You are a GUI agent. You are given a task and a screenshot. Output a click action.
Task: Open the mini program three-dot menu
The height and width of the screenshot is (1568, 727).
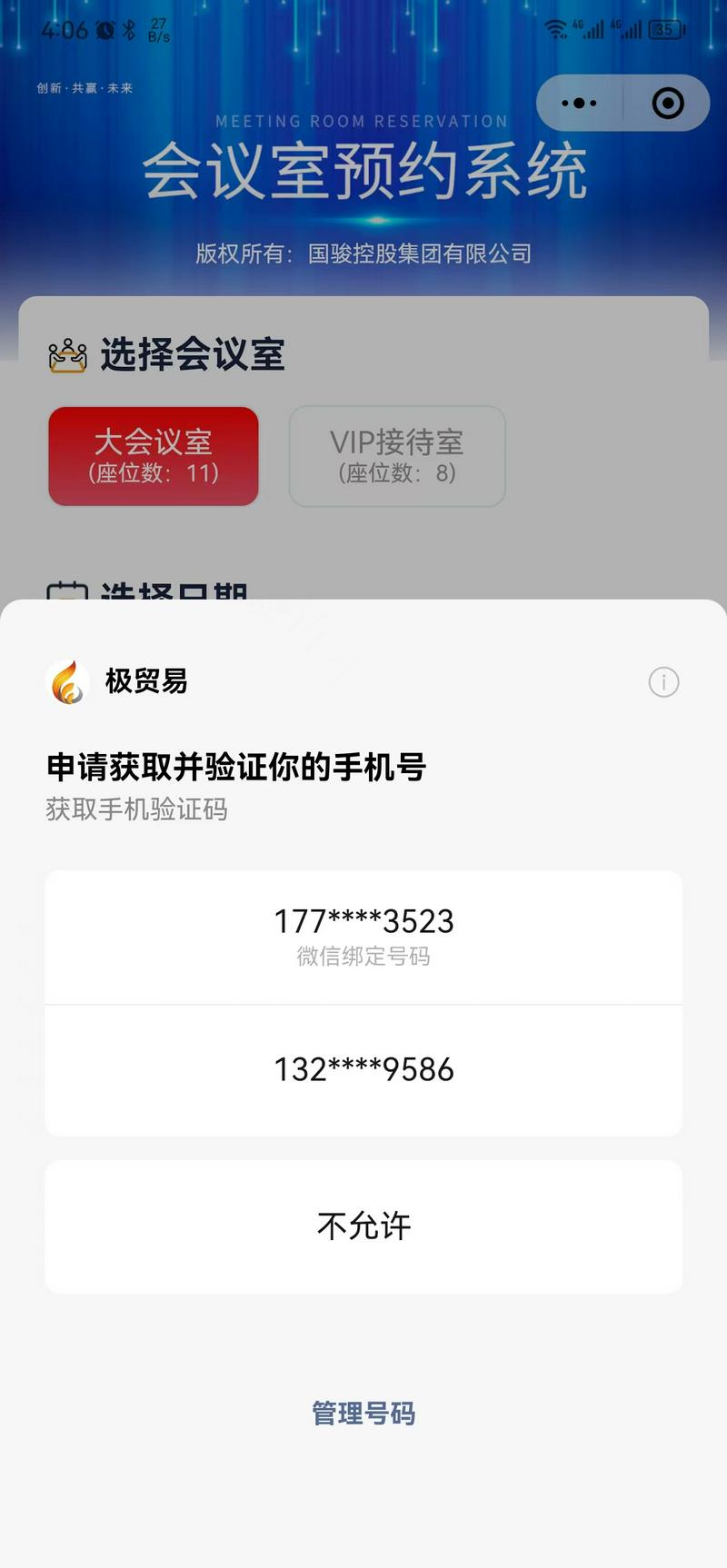pyautogui.click(x=579, y=103)
